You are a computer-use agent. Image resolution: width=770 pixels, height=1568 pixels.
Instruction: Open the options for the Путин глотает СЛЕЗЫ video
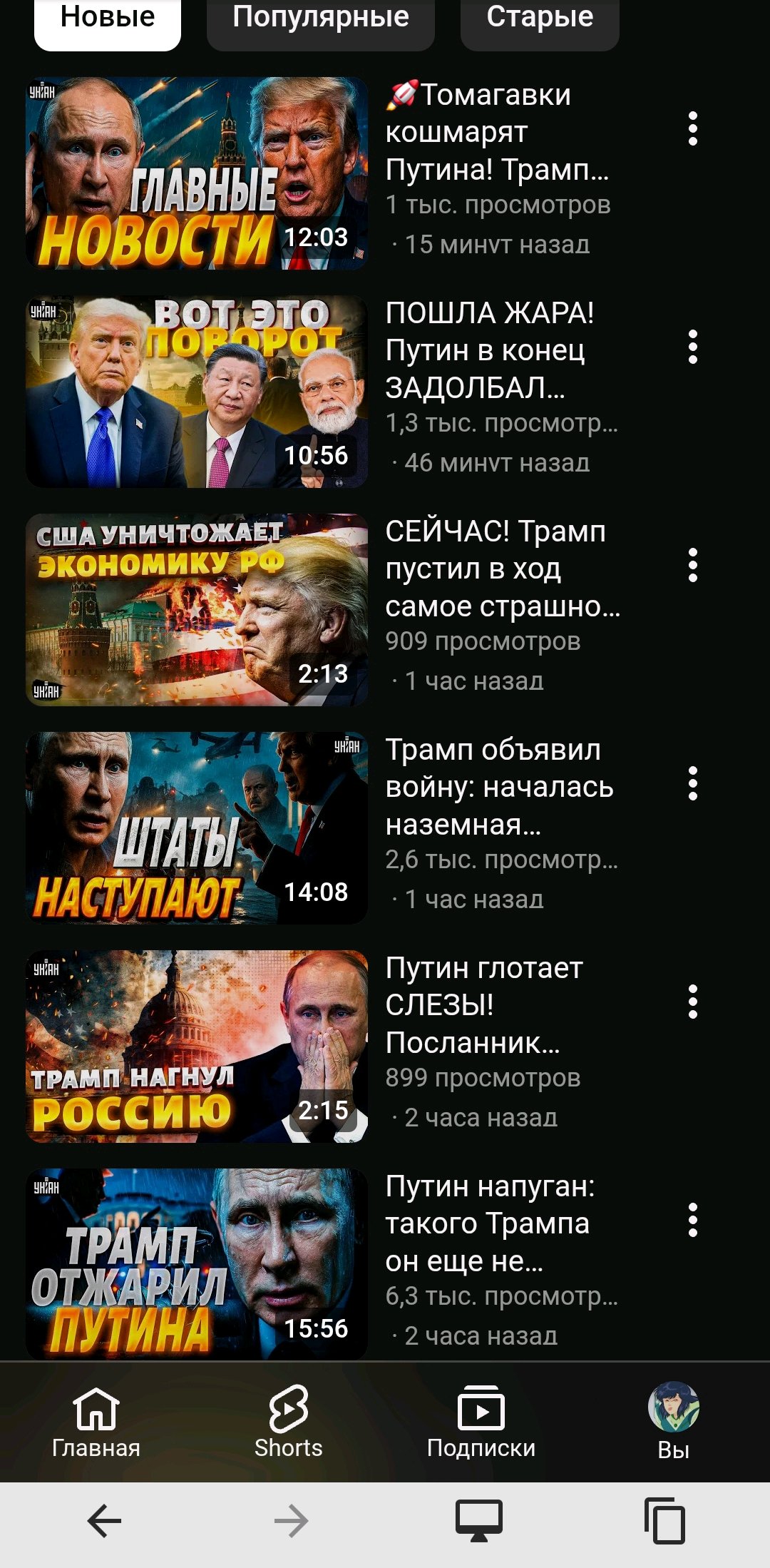click(692, 1002)
